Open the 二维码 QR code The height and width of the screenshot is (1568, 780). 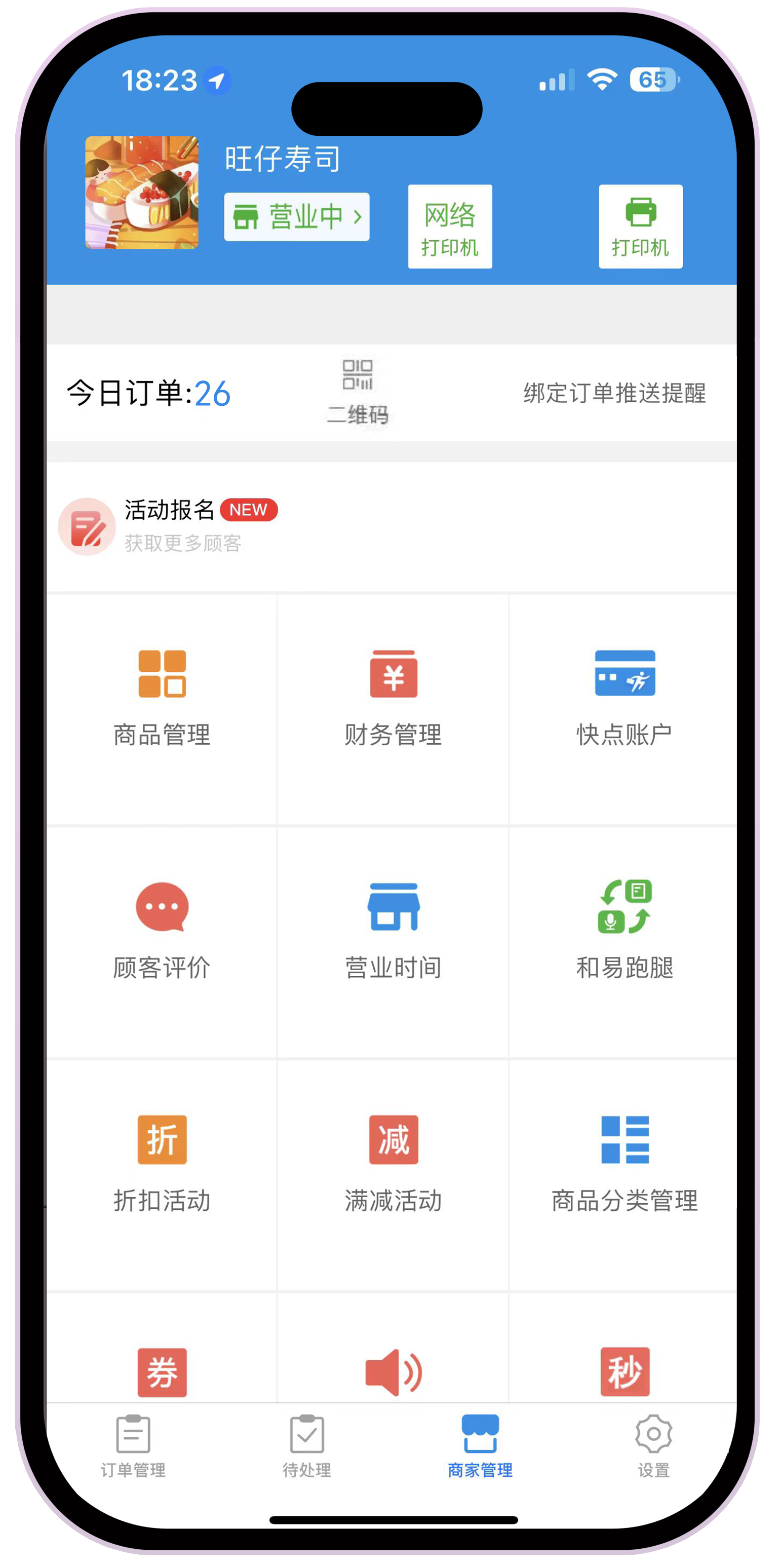click(x=357, y=392)
